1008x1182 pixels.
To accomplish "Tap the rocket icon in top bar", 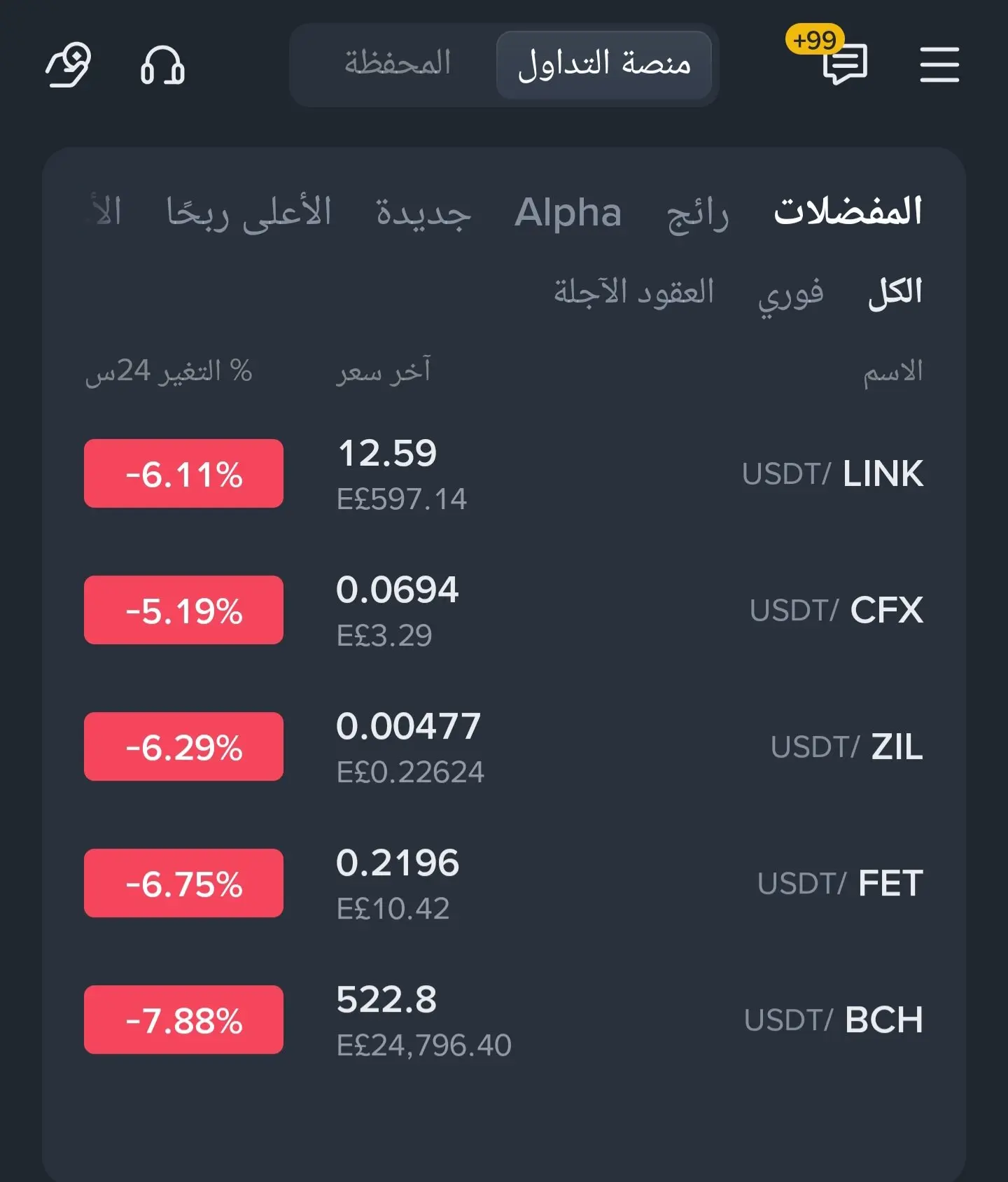I will (x=69, y=65).
